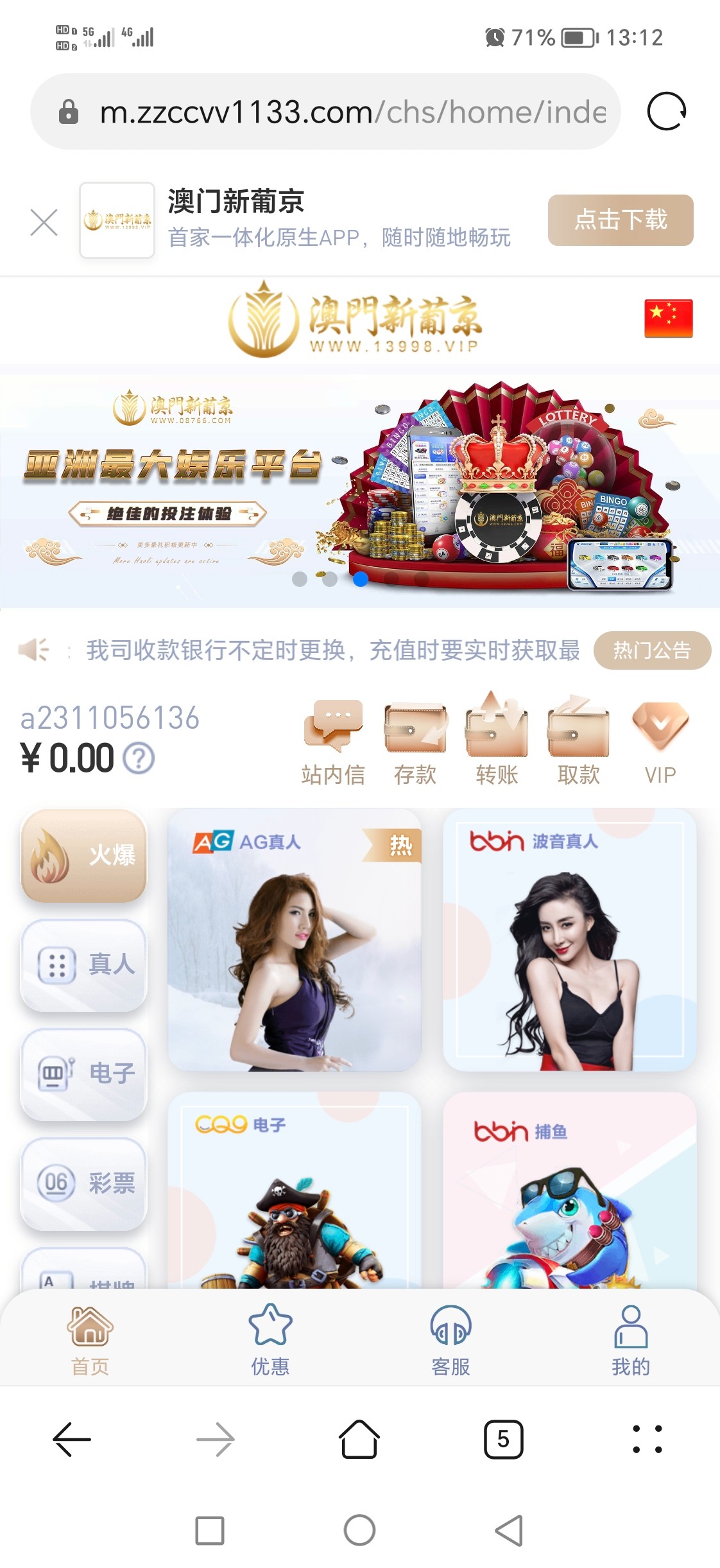
Task: Open 取款 withdrawal
Action: click(x=578, y=742)
